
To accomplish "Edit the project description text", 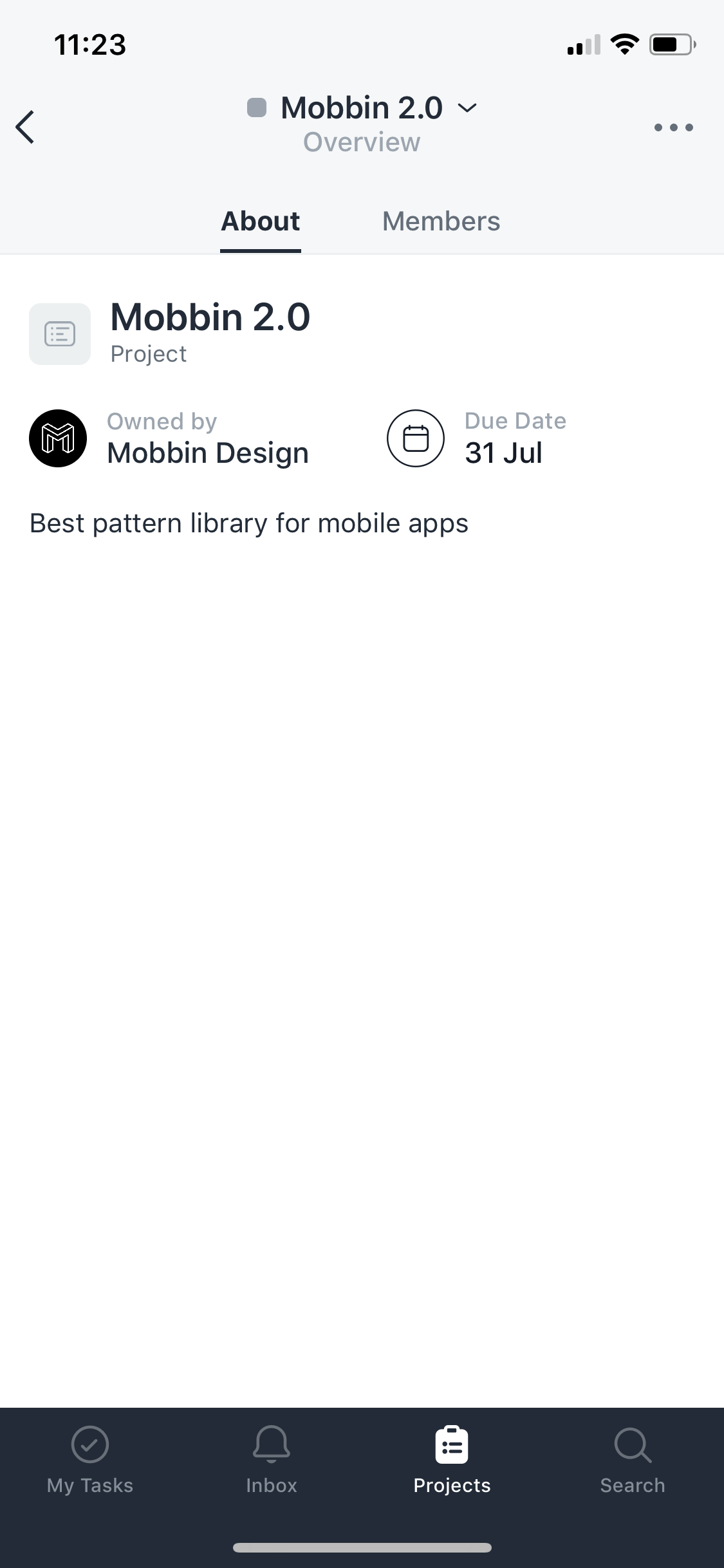I will tap(249, 523).
